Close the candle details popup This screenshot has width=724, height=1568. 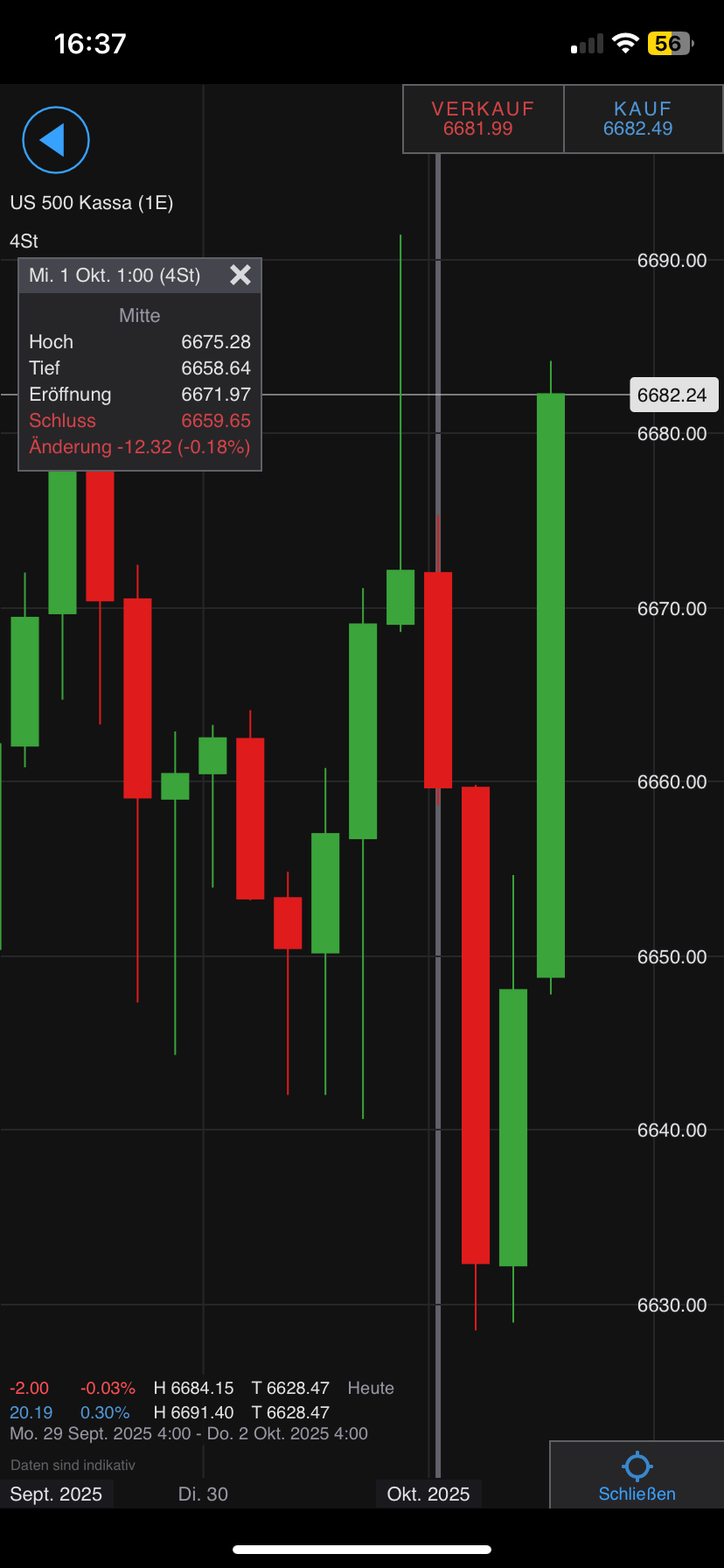coord(240,276)
